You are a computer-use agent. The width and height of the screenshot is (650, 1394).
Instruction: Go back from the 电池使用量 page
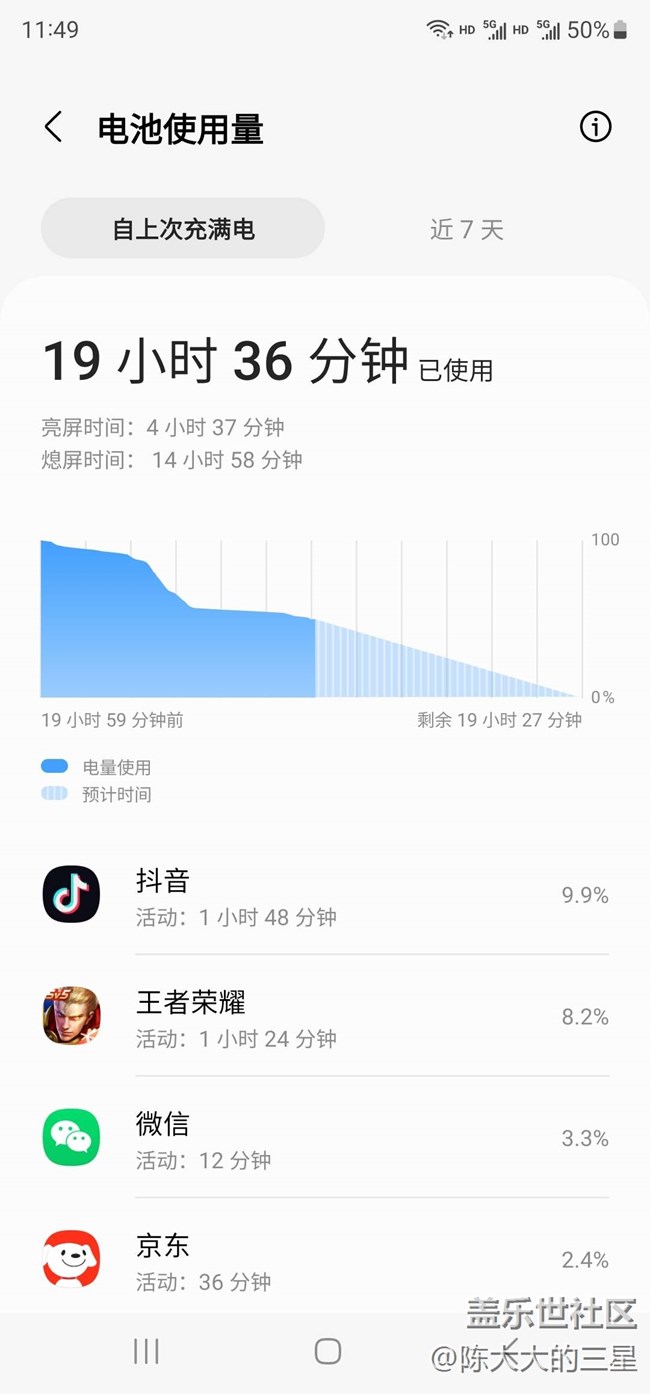54,128
